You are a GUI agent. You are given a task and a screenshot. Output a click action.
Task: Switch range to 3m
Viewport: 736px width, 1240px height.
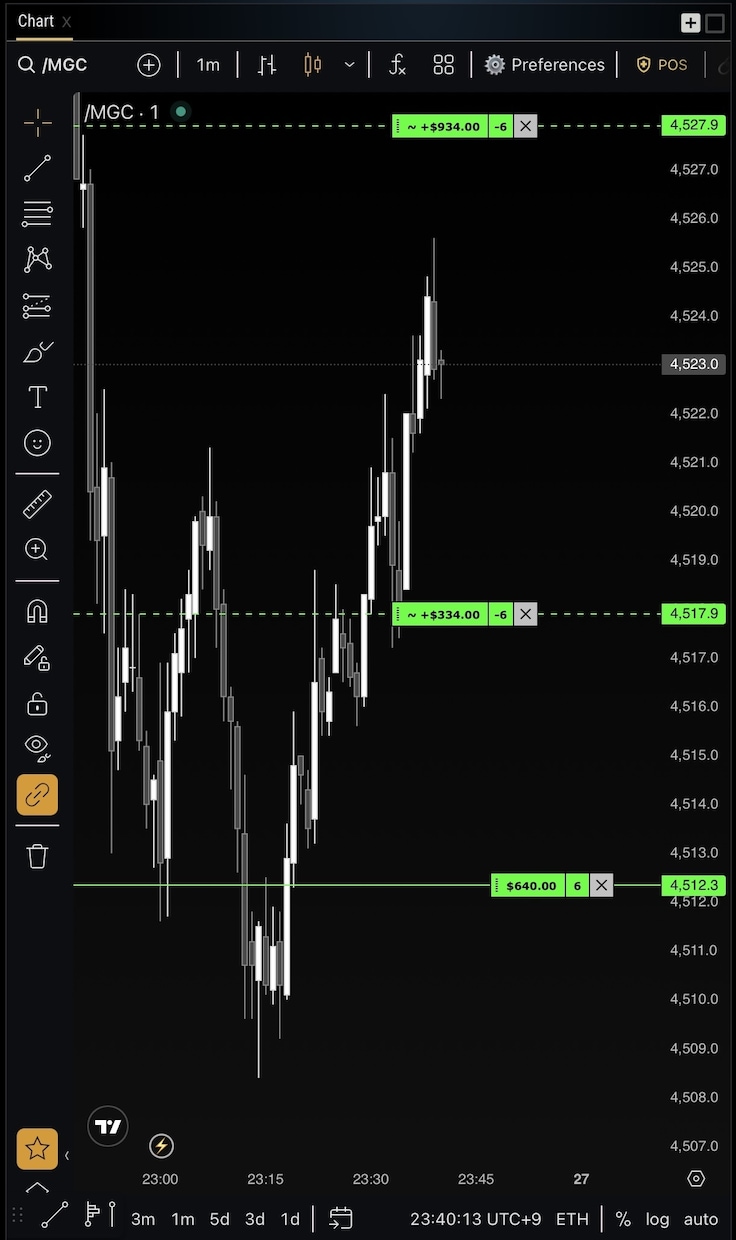pyautogui.click(x=143, y=1219)
